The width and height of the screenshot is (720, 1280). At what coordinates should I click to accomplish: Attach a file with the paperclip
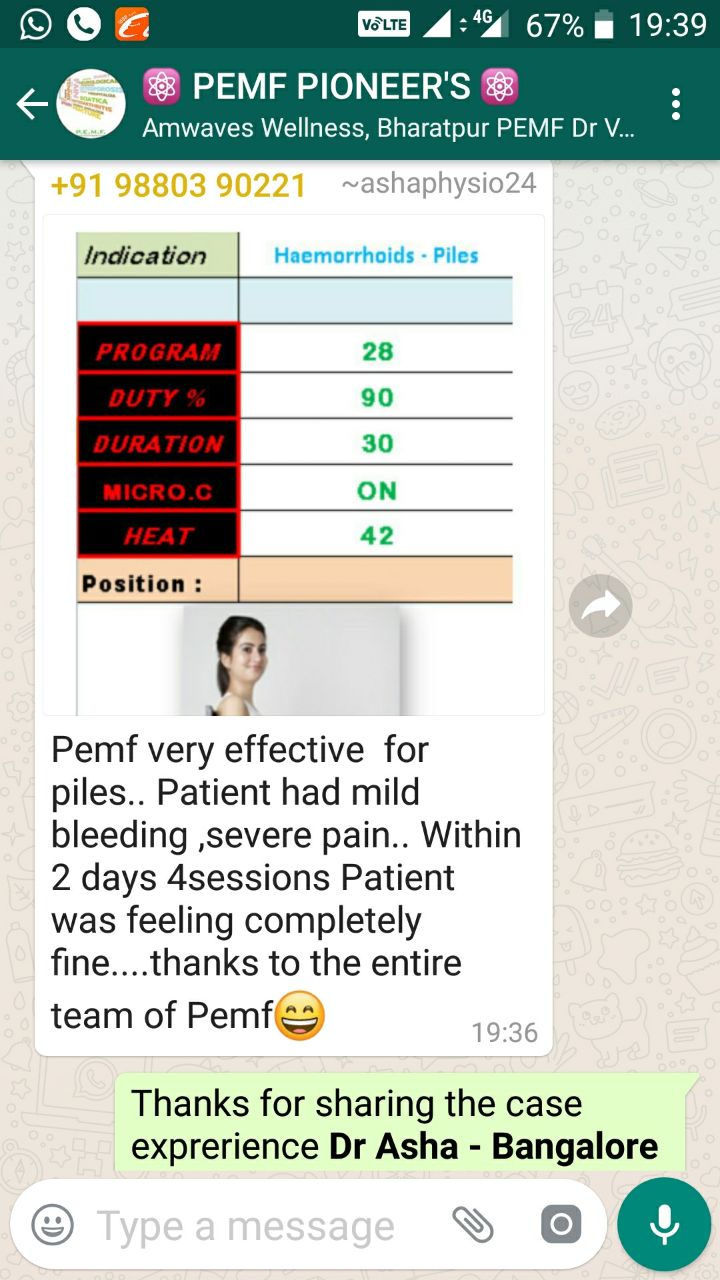coord(473,1224)
